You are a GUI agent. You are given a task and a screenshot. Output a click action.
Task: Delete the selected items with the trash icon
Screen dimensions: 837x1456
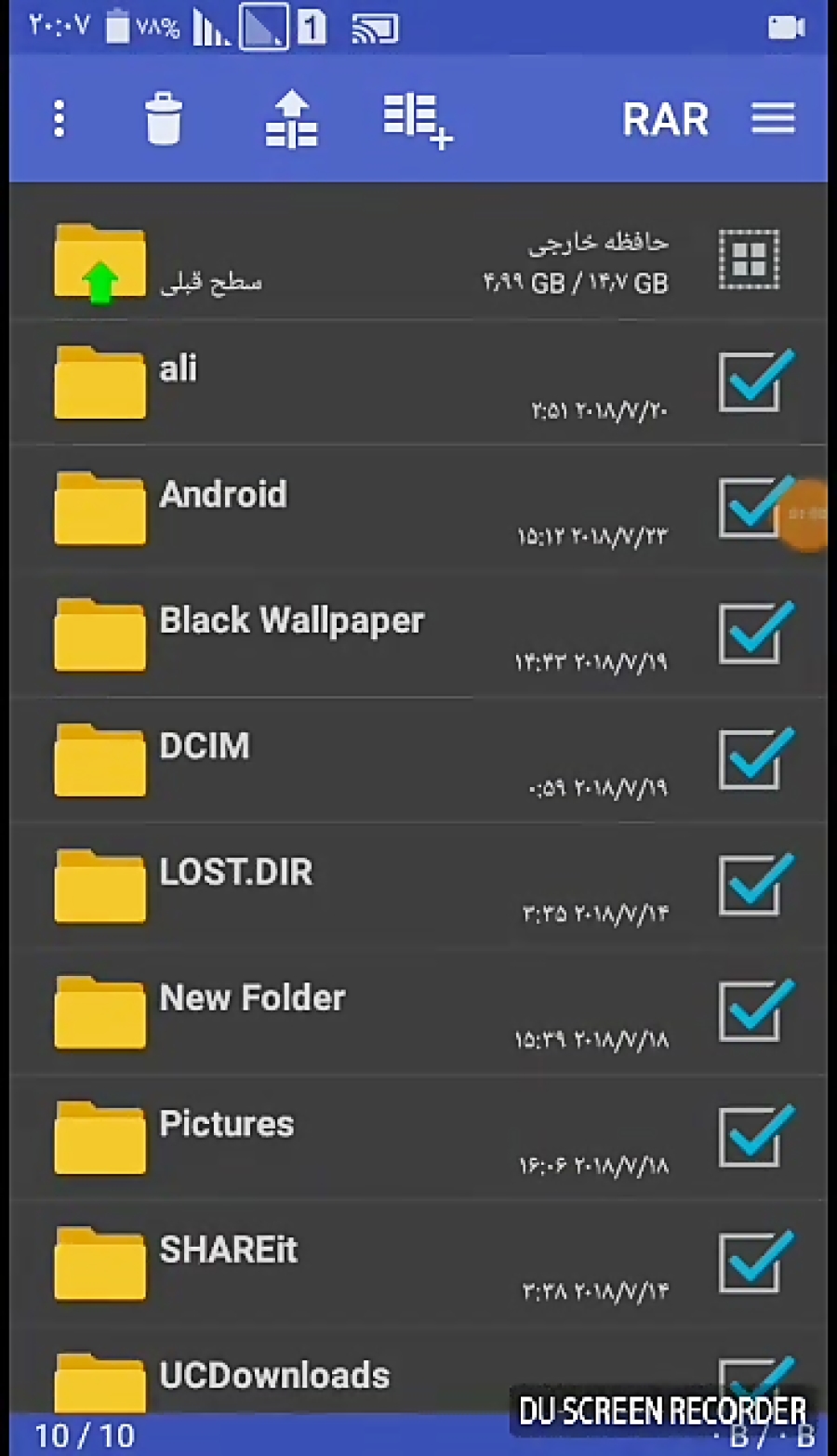[164, 118]
